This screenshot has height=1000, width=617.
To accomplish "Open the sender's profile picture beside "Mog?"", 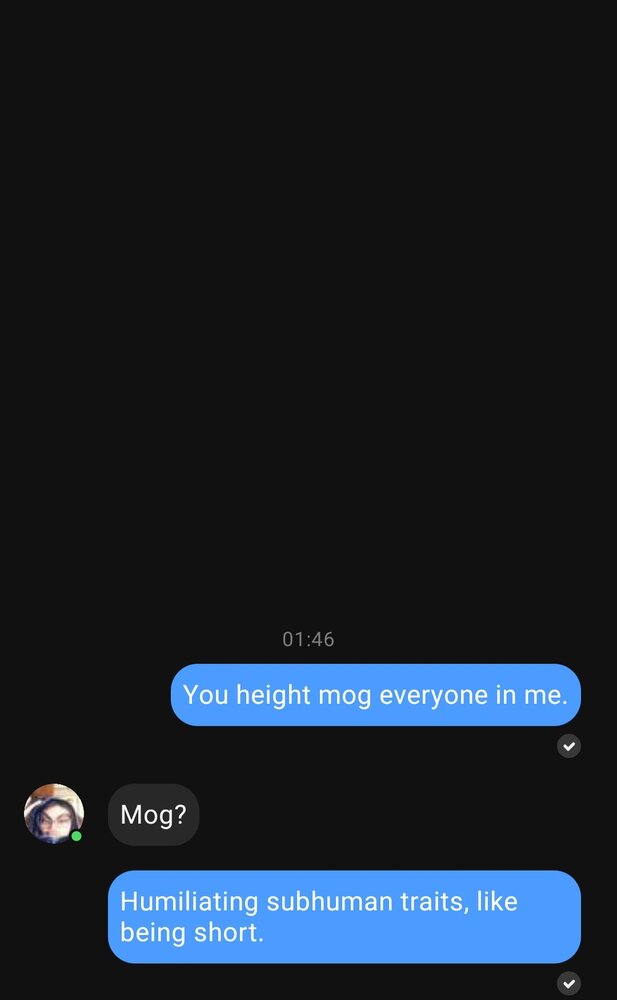I will click(54, 813).
